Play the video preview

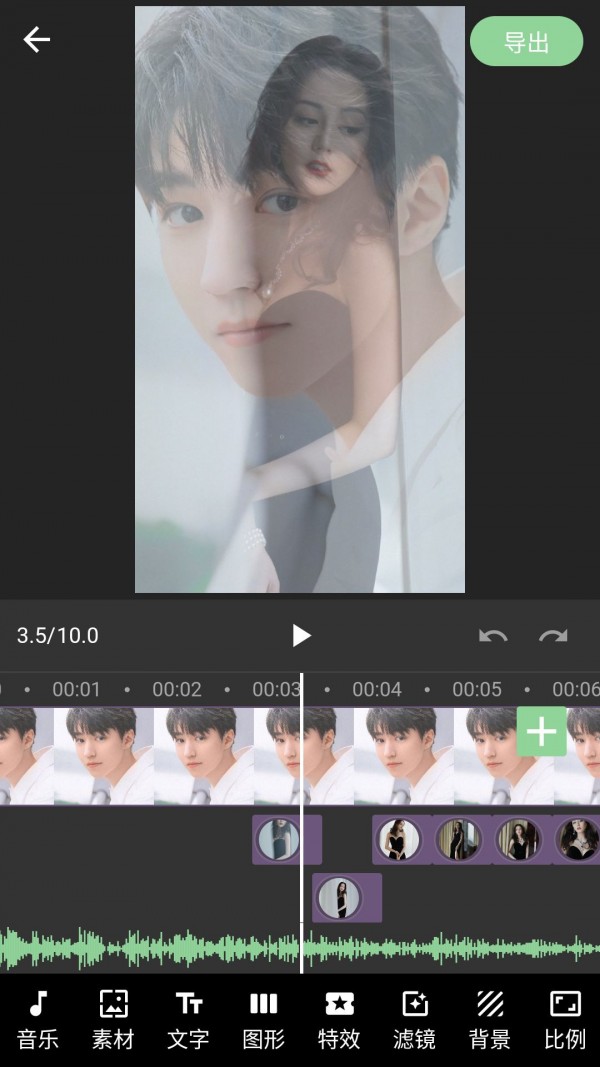click(x=301, y=635)
